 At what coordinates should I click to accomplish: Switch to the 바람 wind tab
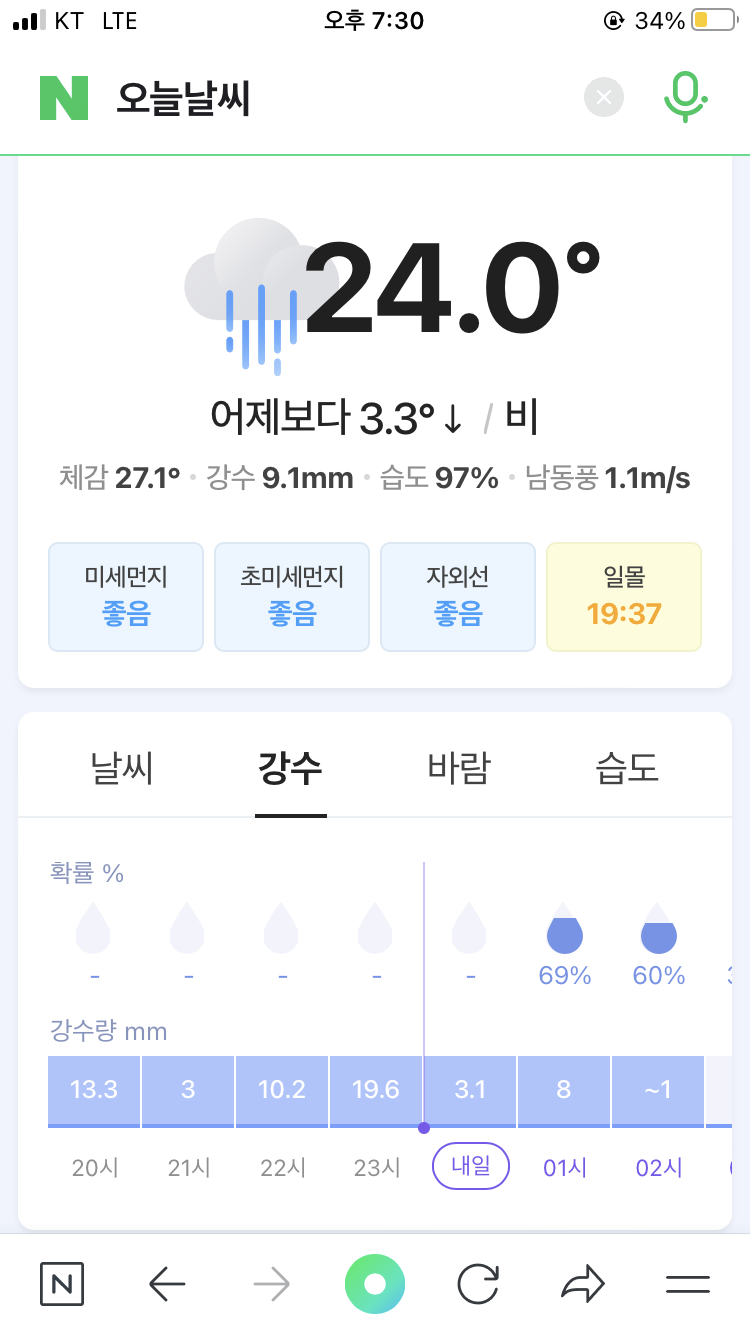tap(459, 768)
